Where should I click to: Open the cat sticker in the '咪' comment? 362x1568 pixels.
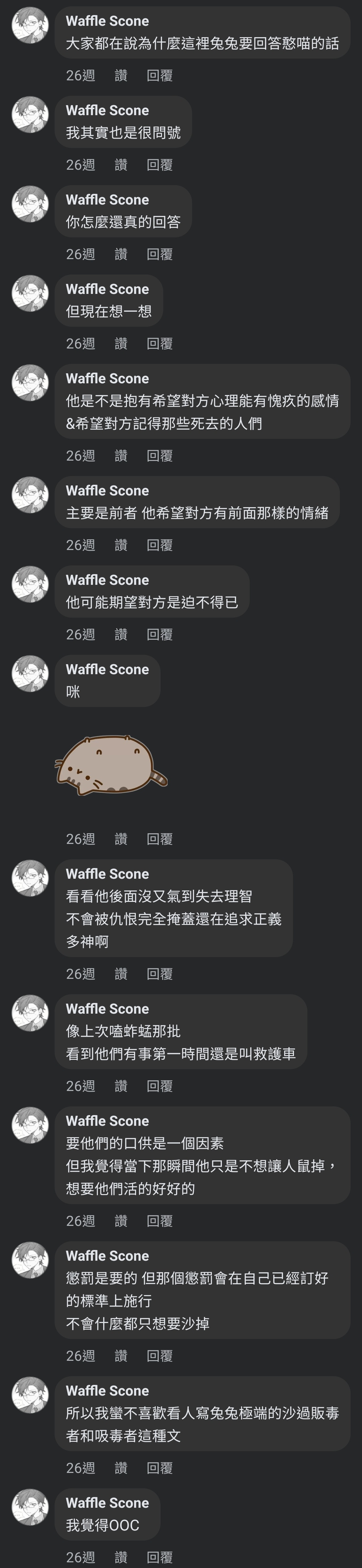click(x=111, y=765)
